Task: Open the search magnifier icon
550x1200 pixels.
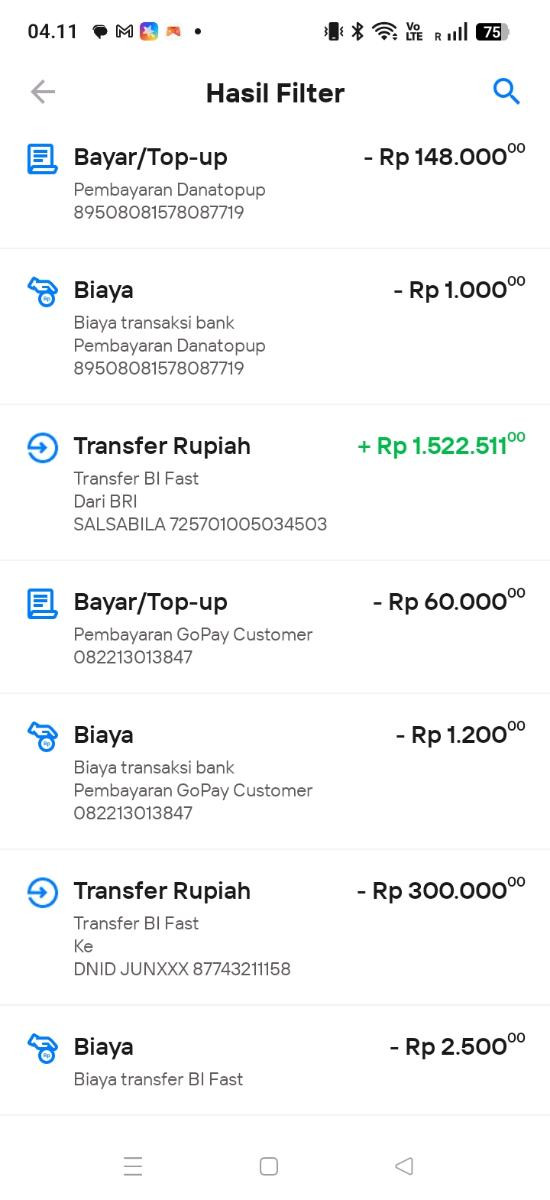Action: point(507,92)
